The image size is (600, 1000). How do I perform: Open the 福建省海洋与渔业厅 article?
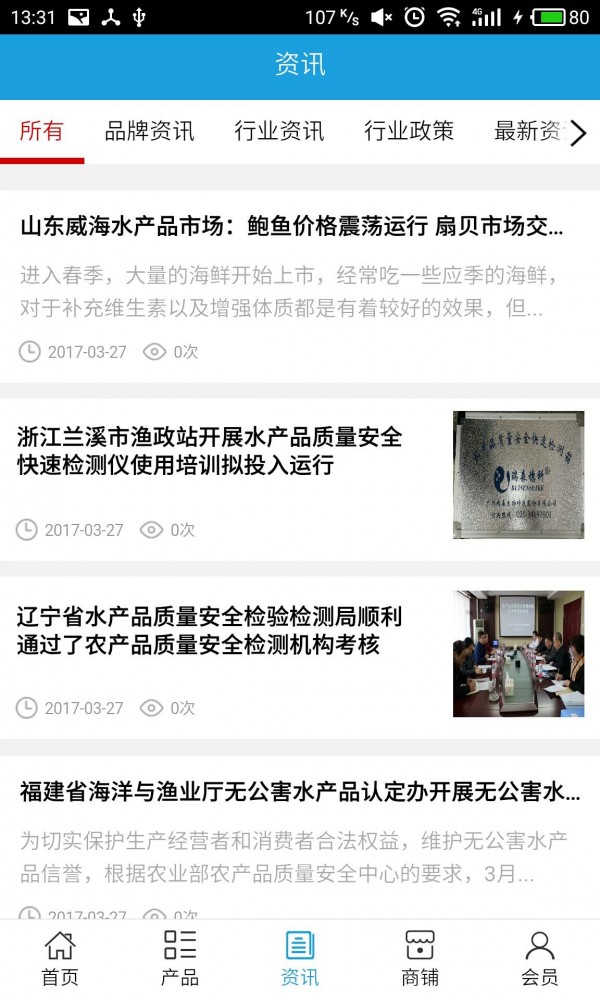pos(300,793)
